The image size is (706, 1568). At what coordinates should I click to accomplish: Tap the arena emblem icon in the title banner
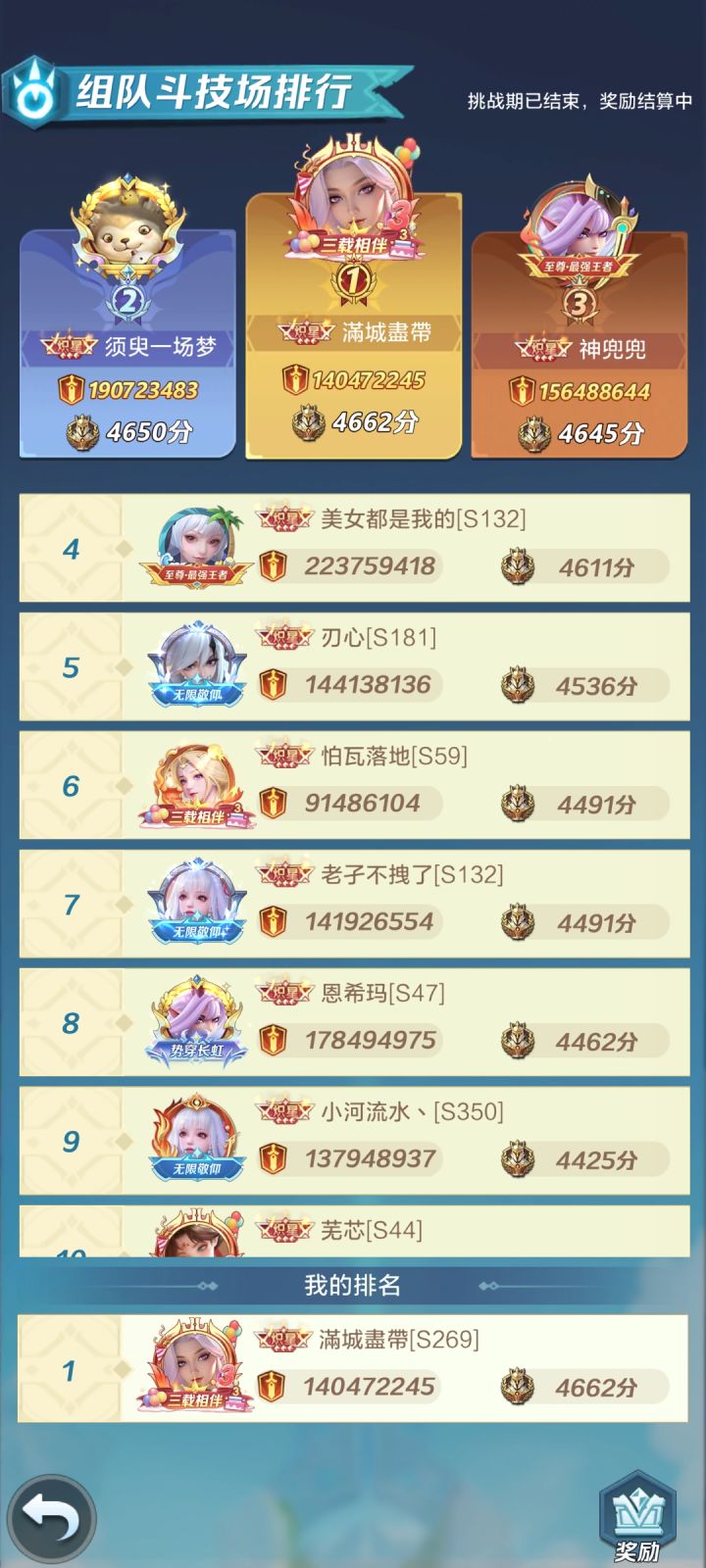tap(37, 88)
